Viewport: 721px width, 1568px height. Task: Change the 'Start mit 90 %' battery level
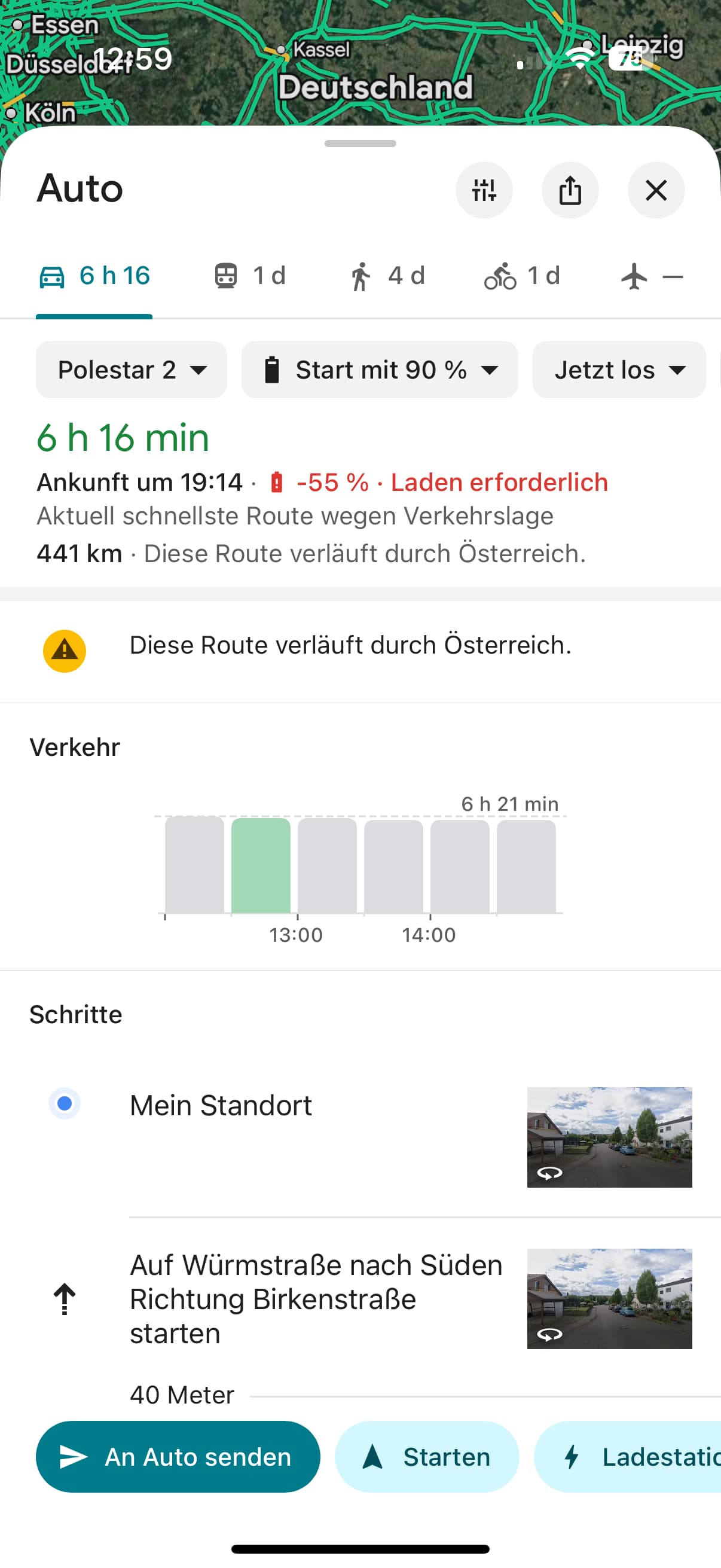(x=380, y=370)
